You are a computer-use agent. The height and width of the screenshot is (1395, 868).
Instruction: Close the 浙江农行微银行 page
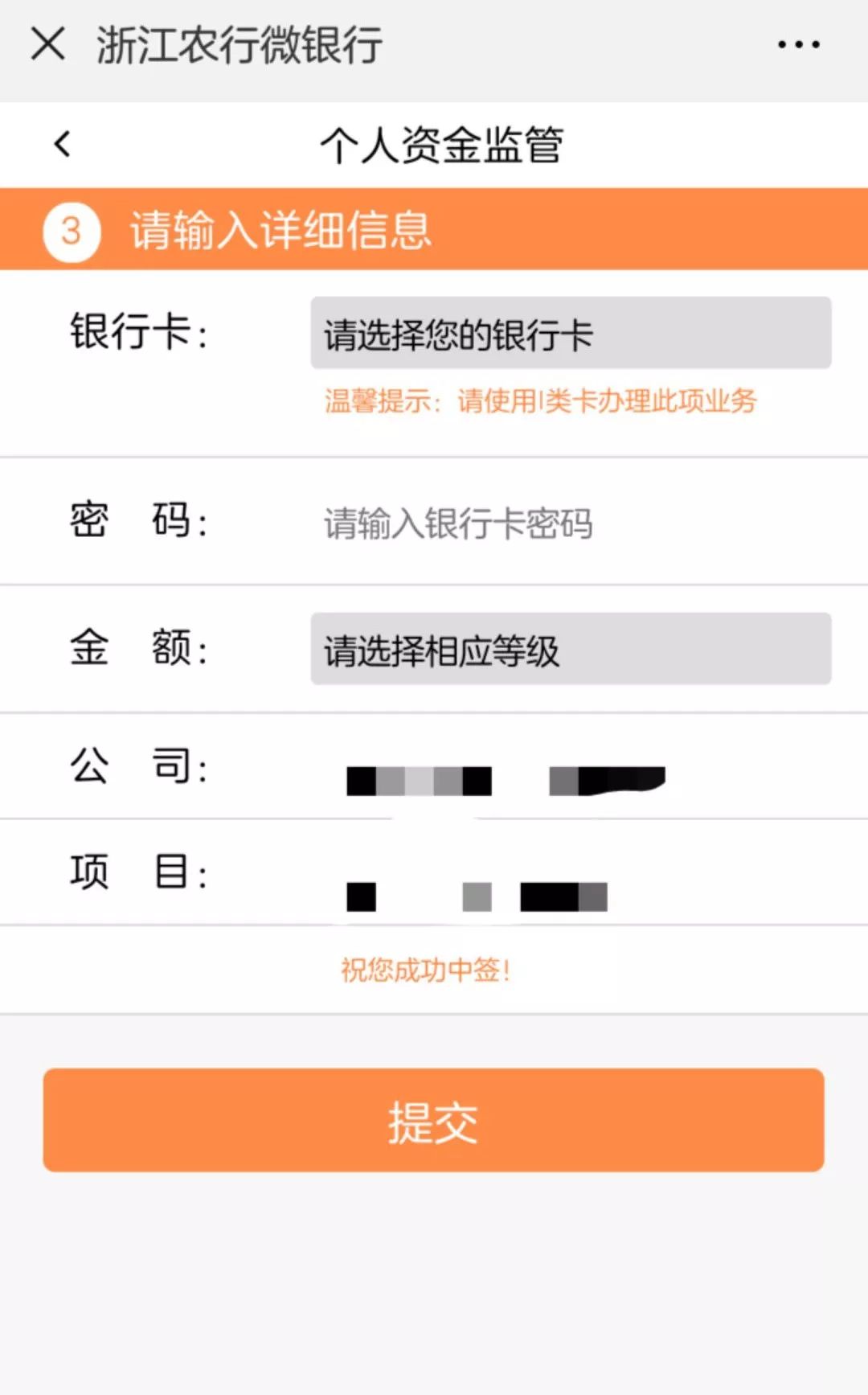coord(48,43)
